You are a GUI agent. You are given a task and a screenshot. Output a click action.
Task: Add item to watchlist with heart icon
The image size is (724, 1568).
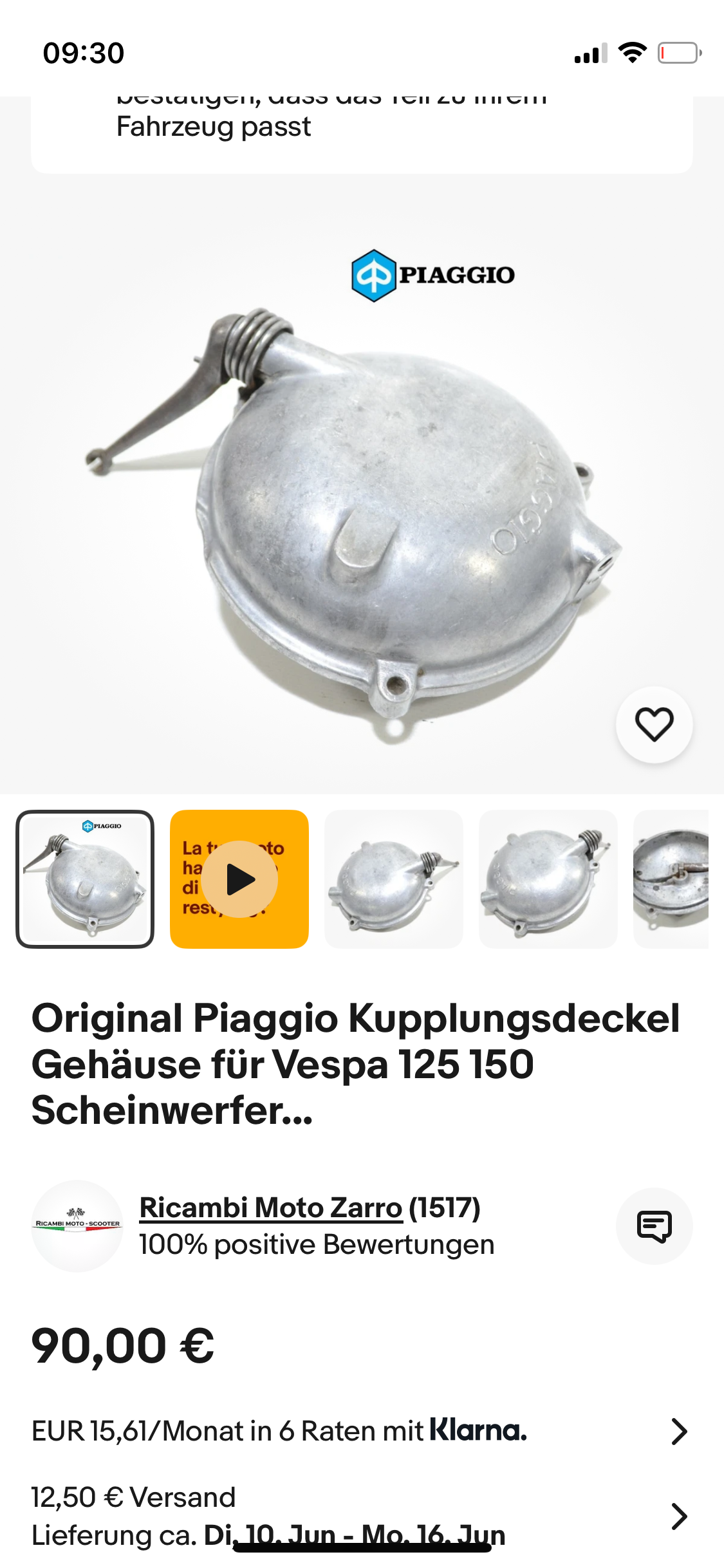[x=654, y=725]
